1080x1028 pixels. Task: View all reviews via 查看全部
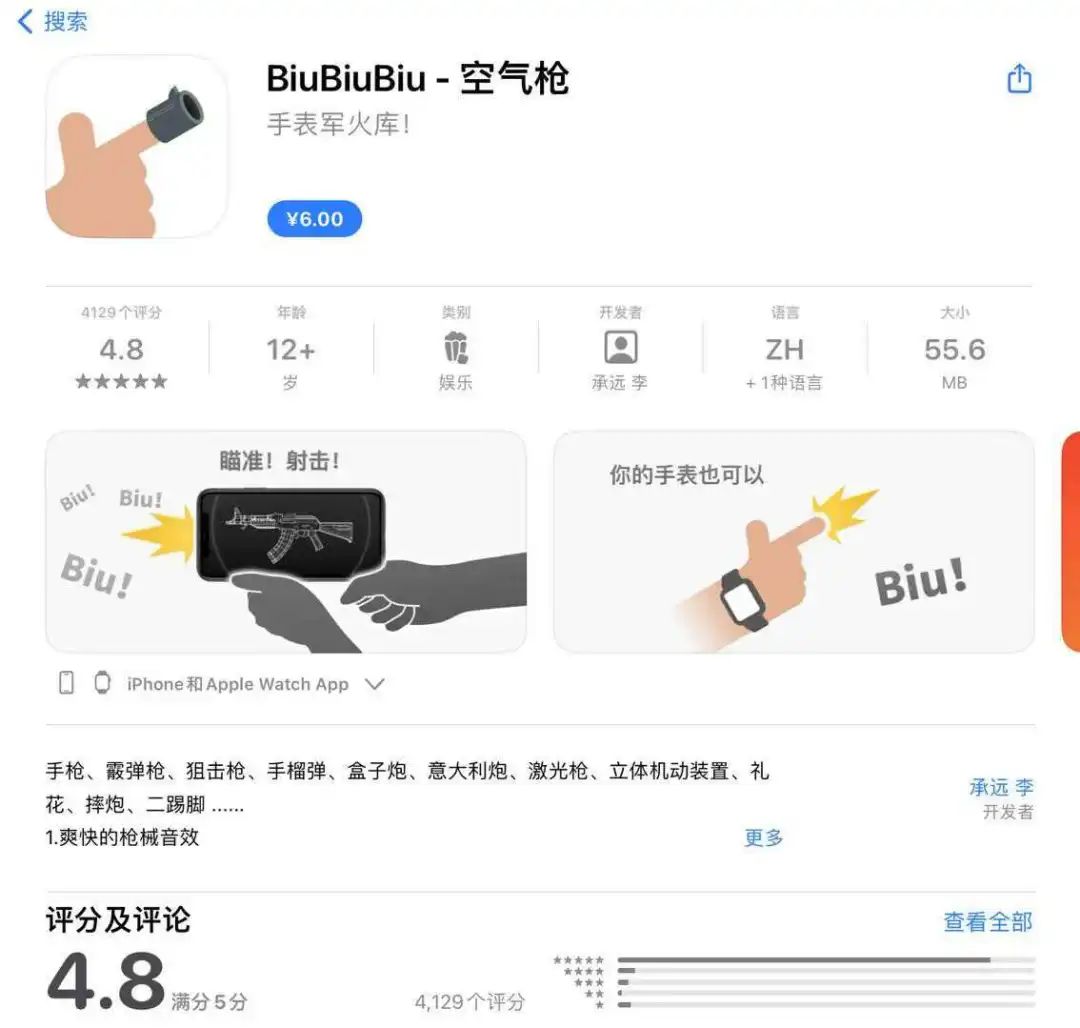(x=987, y=921)
